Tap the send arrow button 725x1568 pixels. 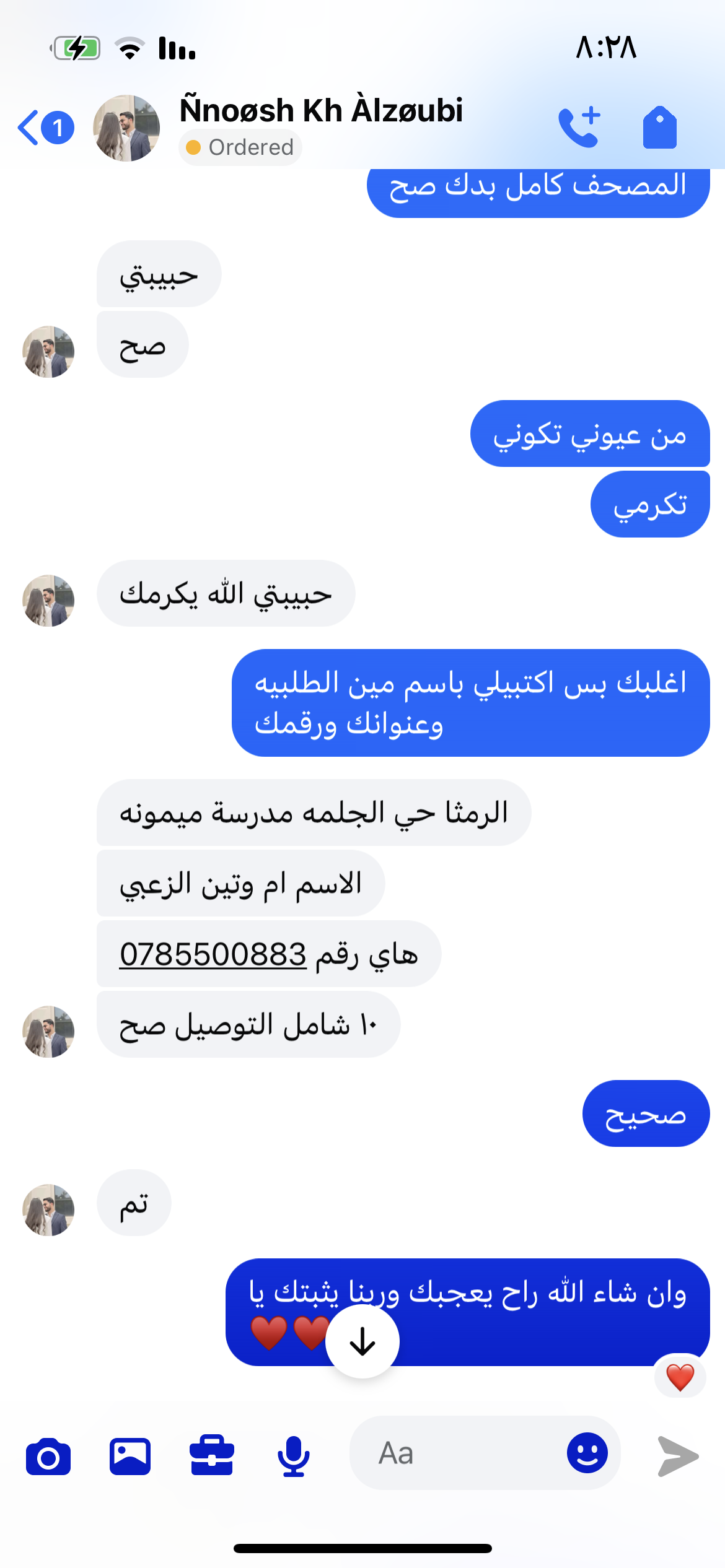pyautogui.click(x=678, y=1457)
